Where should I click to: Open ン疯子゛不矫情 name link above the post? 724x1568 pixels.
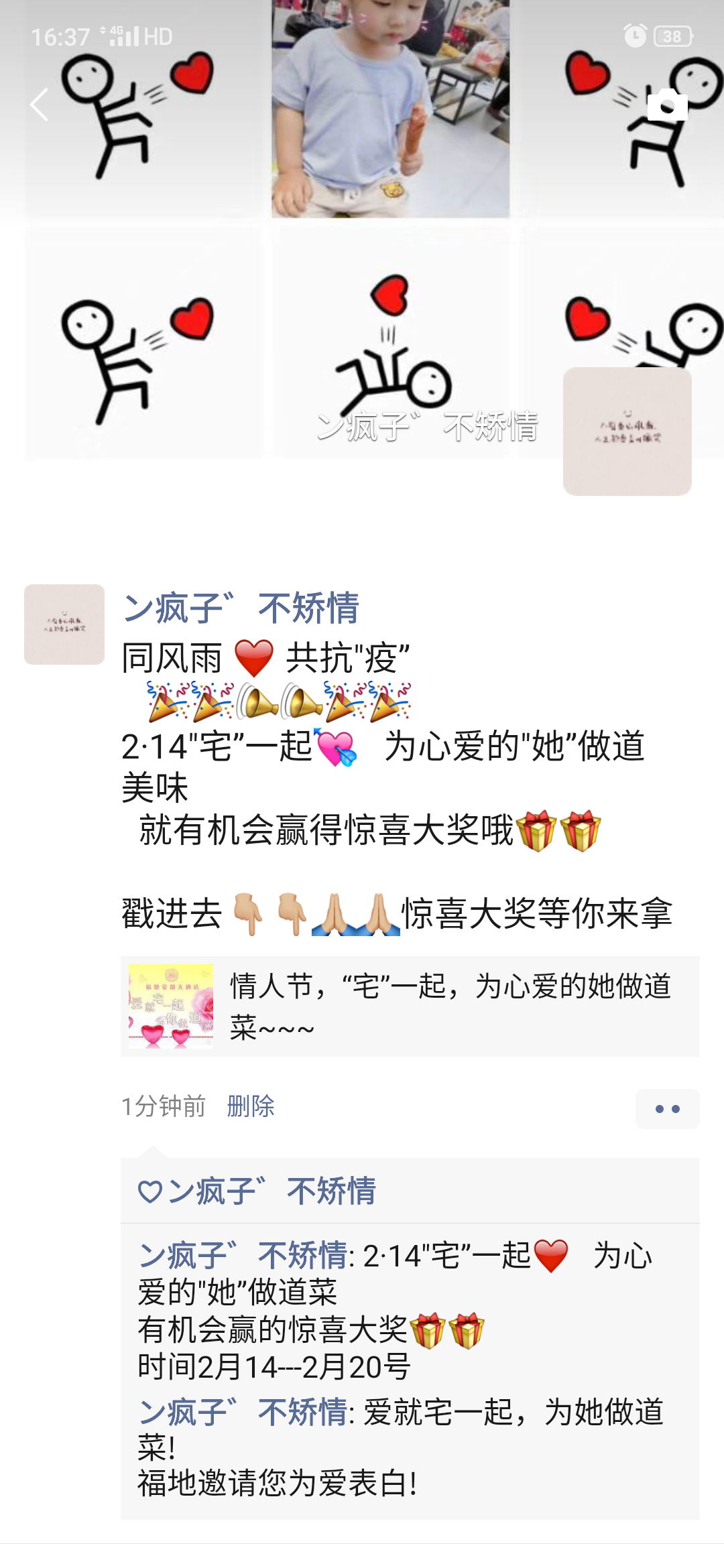pyautogui.click(x=241, y=608)
